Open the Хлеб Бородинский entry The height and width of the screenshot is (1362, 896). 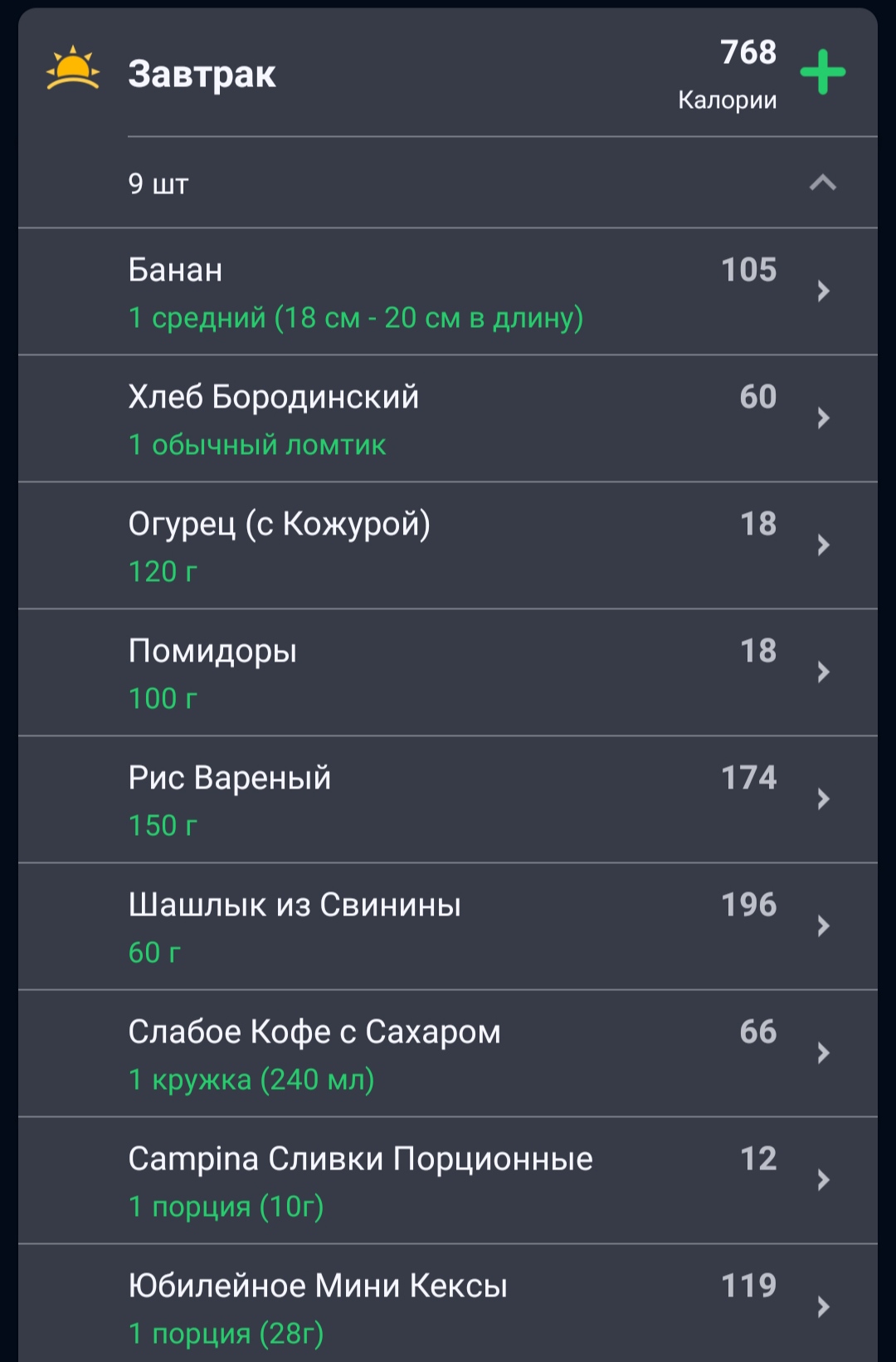point(448,418)
